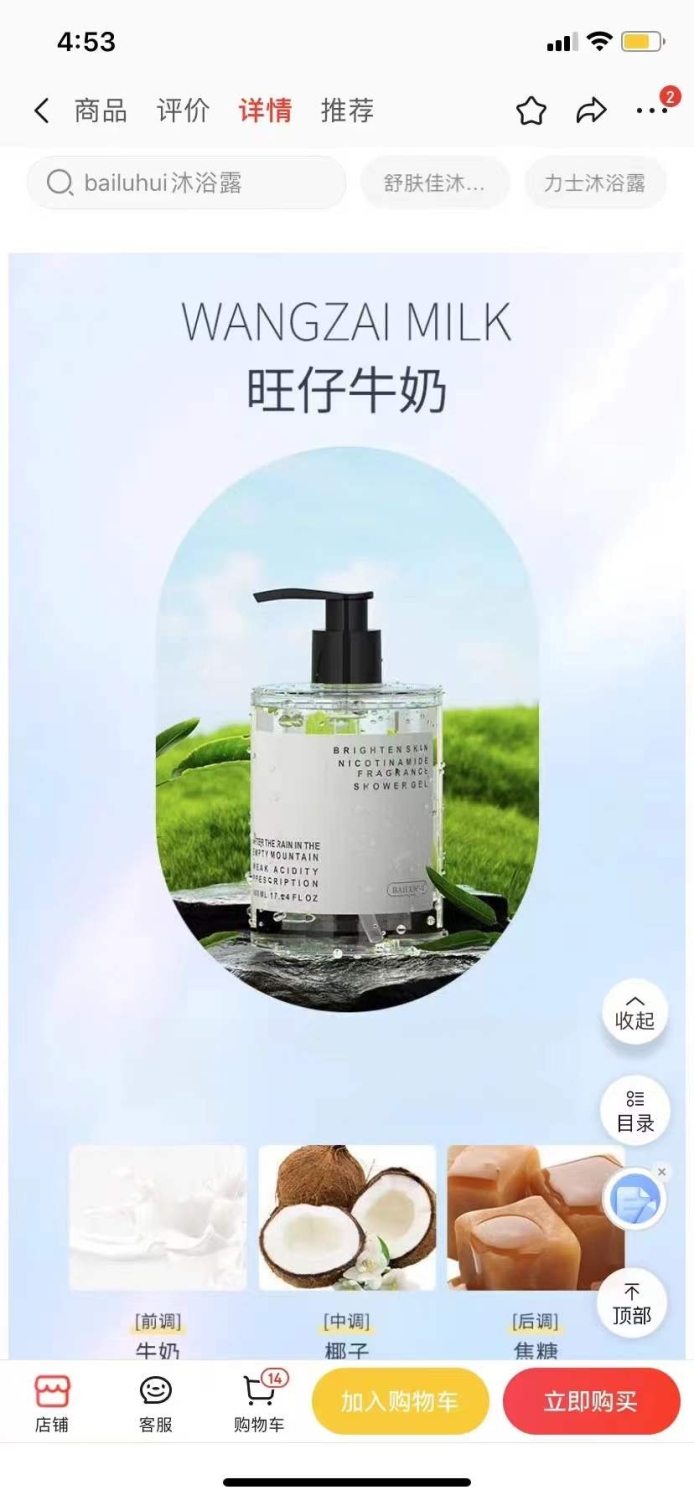Open the bailuhui沐浴露 search box
The image size is (694, 1500).
coord(186,183)
